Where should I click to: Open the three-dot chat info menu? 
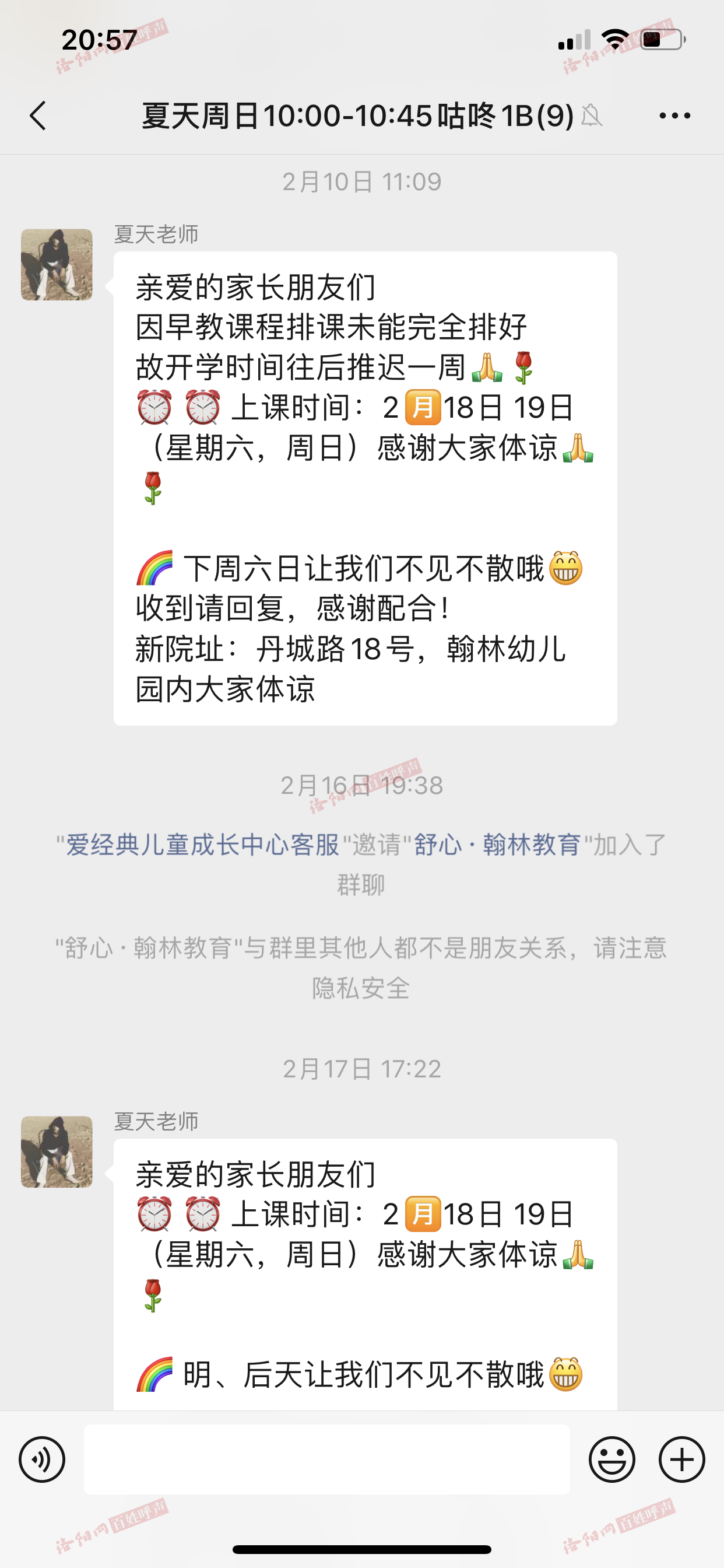pos(674,116)
